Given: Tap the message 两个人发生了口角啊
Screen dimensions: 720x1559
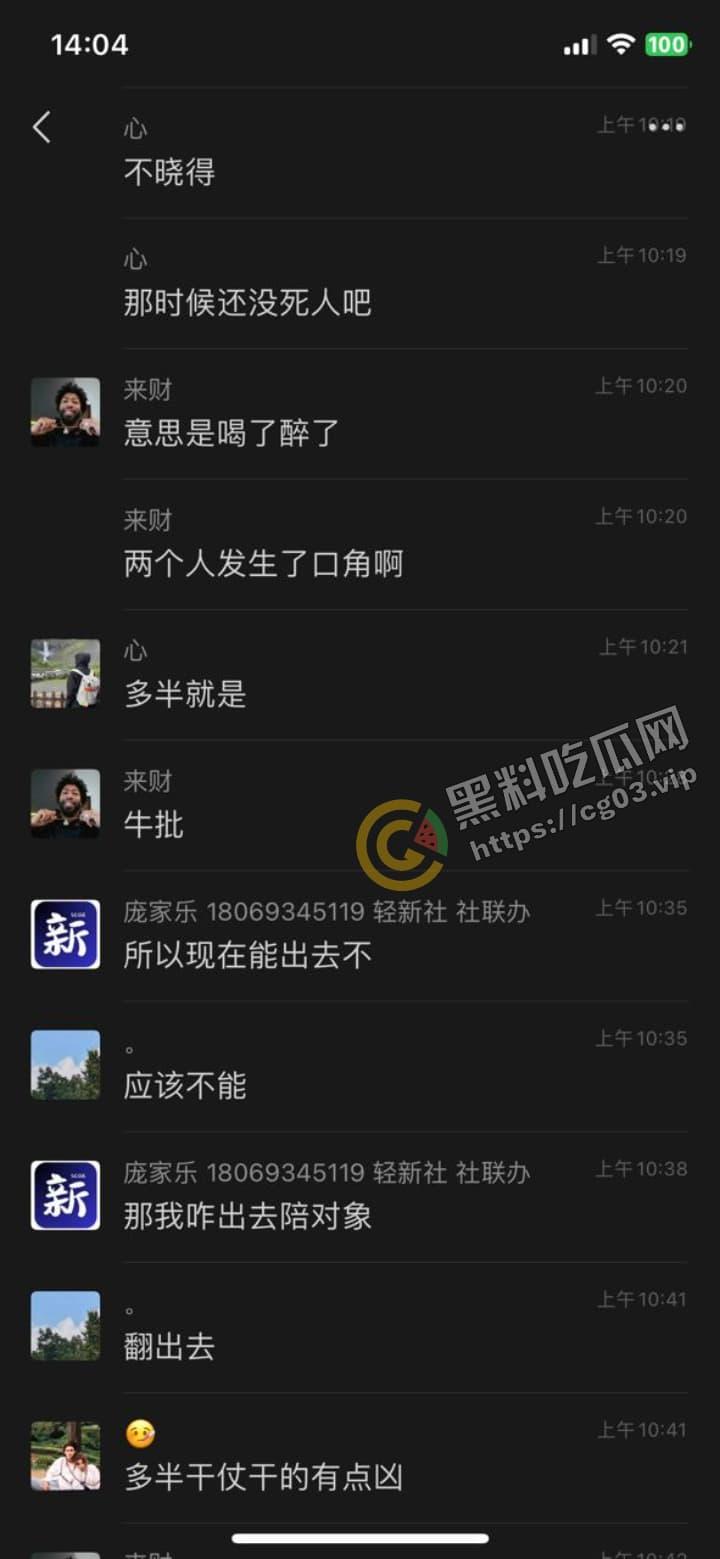Looking at the screenshot, I should 262,564.
